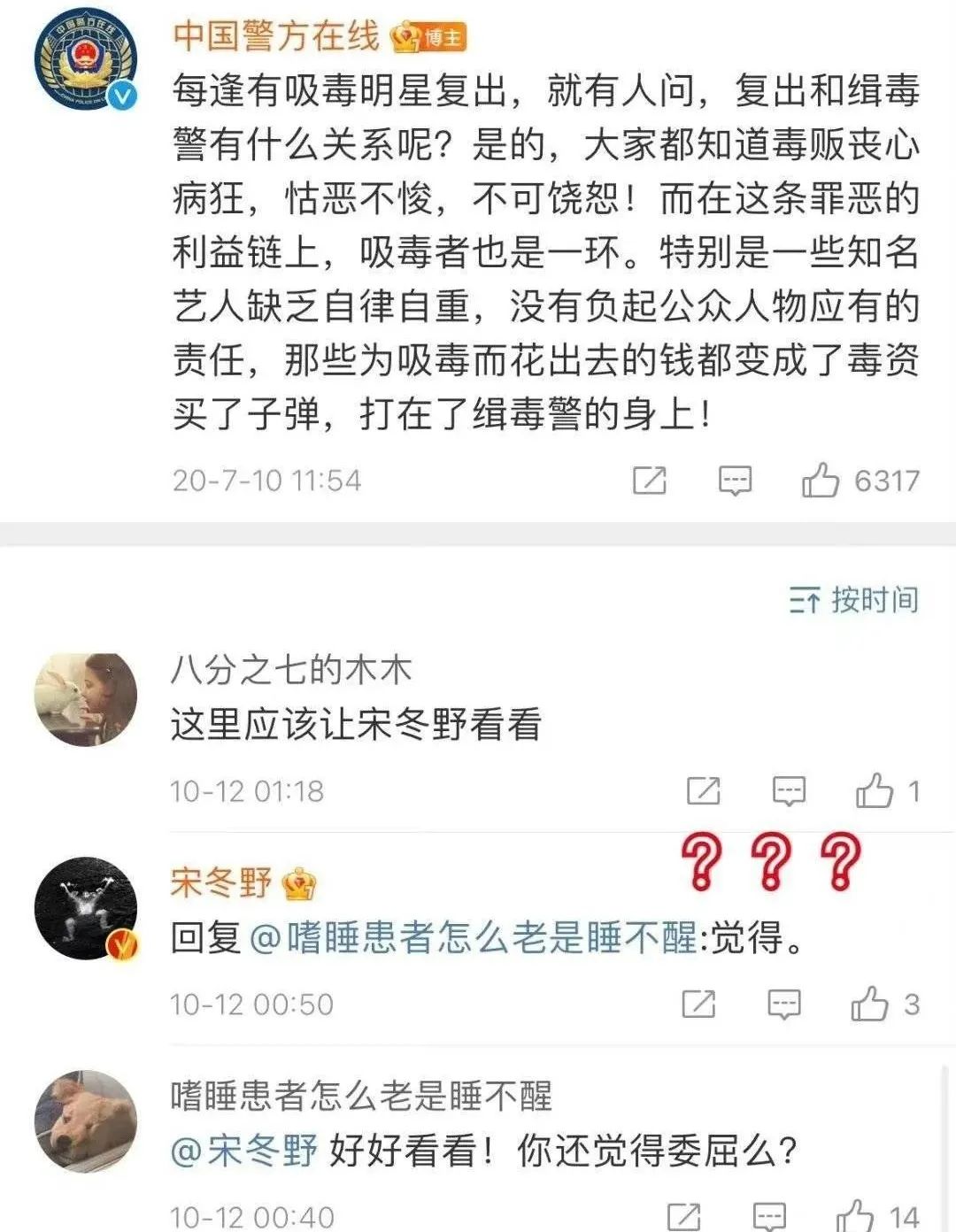Like 八分之七的木木's reply

875,790
